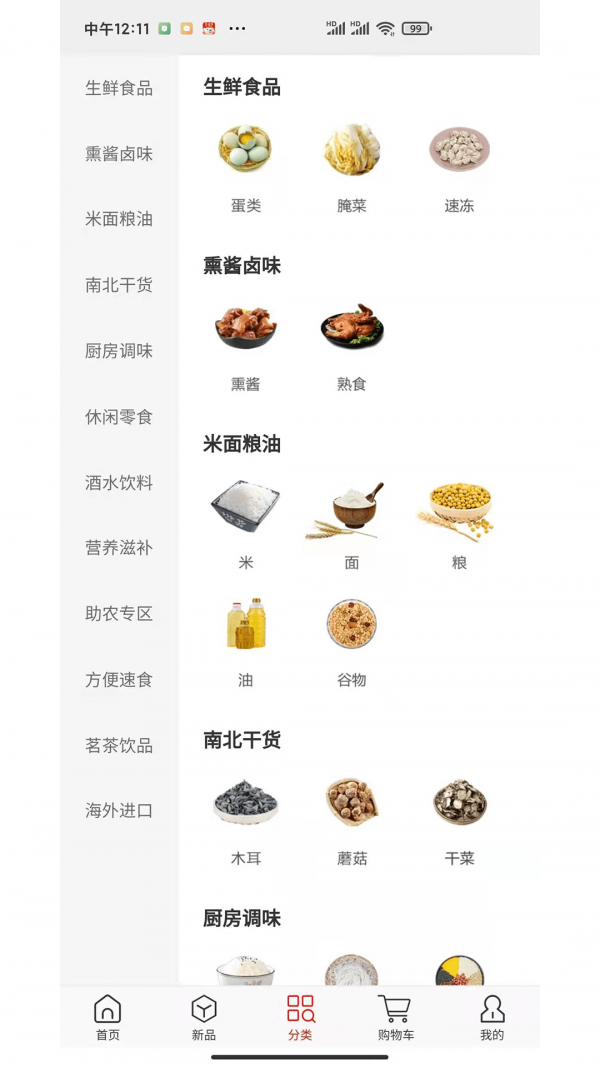The height and width of the screenshot is (1067, 600).
Task: Choose 休闲零食 category from sidebar
Action: pos(119,417)
